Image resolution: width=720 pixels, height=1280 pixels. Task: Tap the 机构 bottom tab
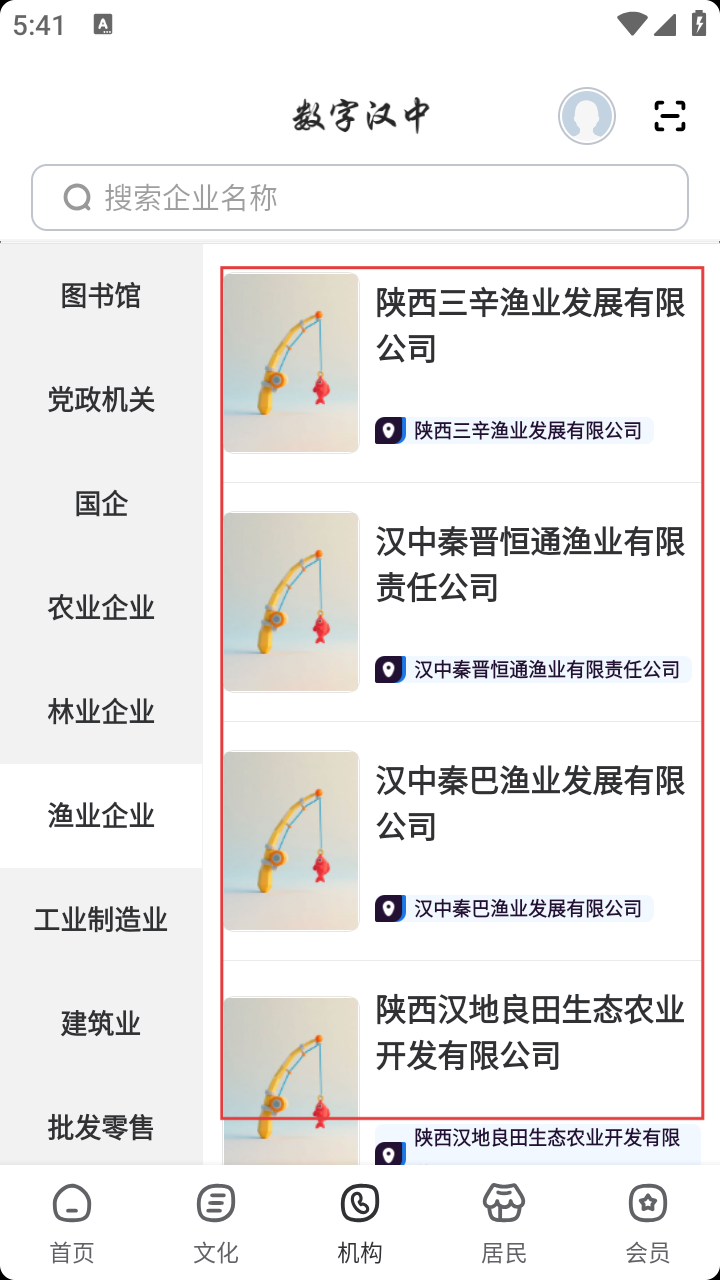point(360,1224)
